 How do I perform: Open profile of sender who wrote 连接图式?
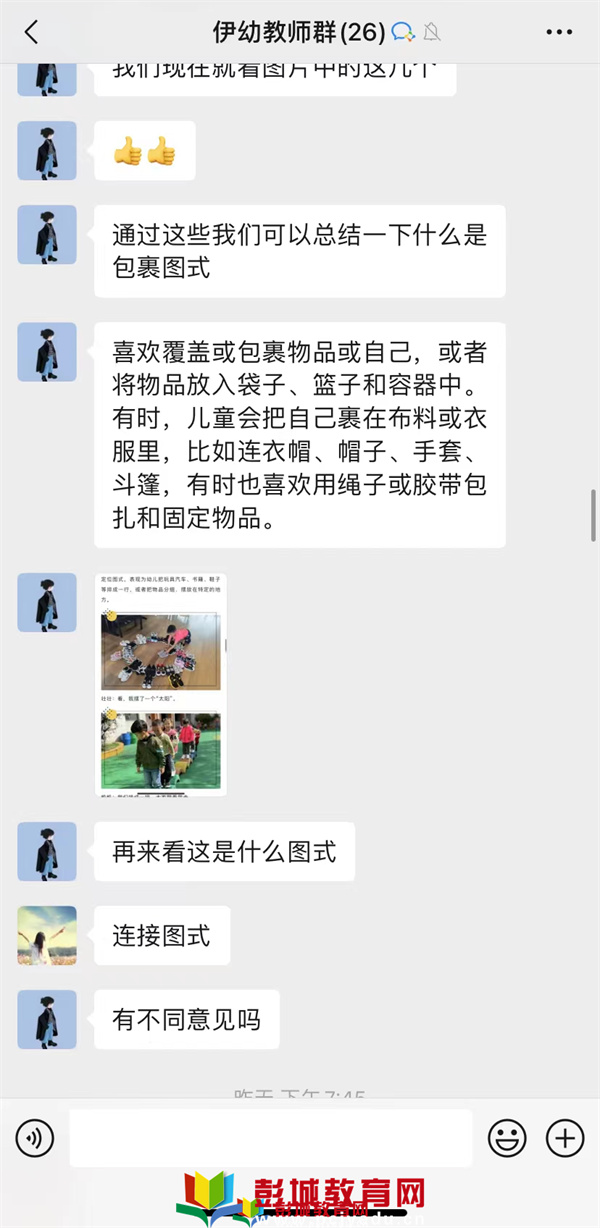(47, 935)
